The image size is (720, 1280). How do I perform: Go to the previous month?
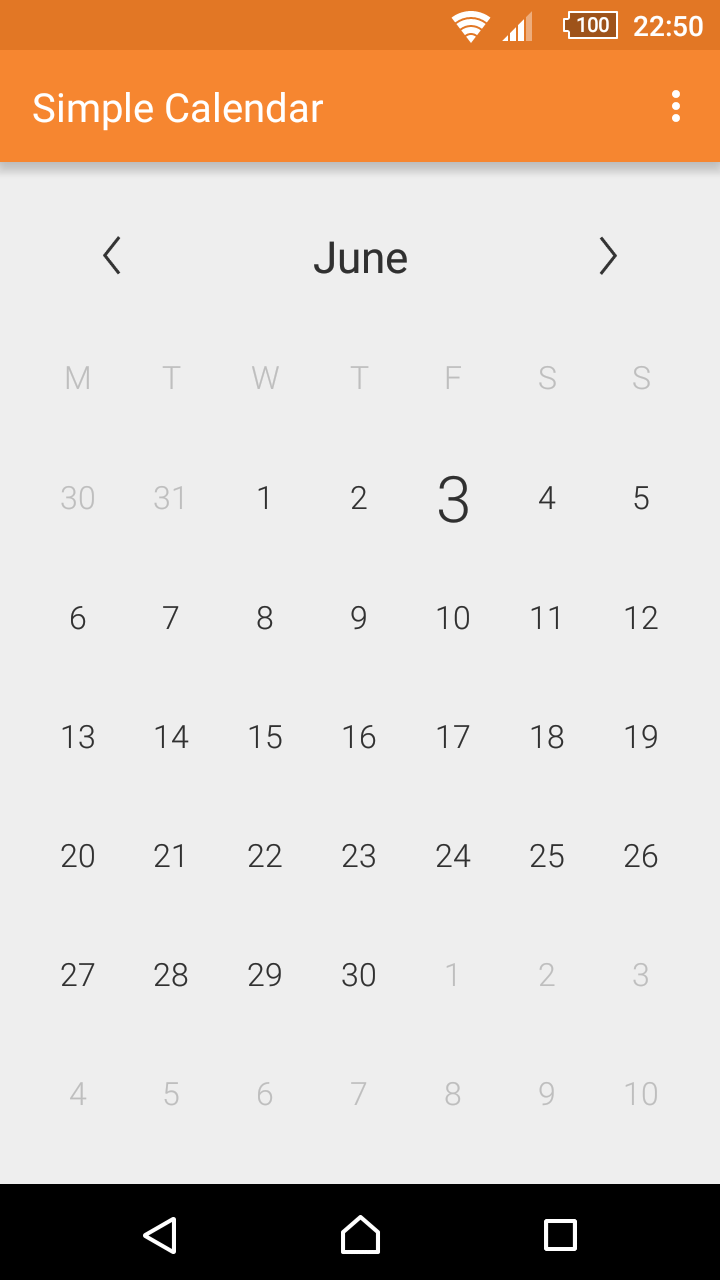(x=112, y=256)
